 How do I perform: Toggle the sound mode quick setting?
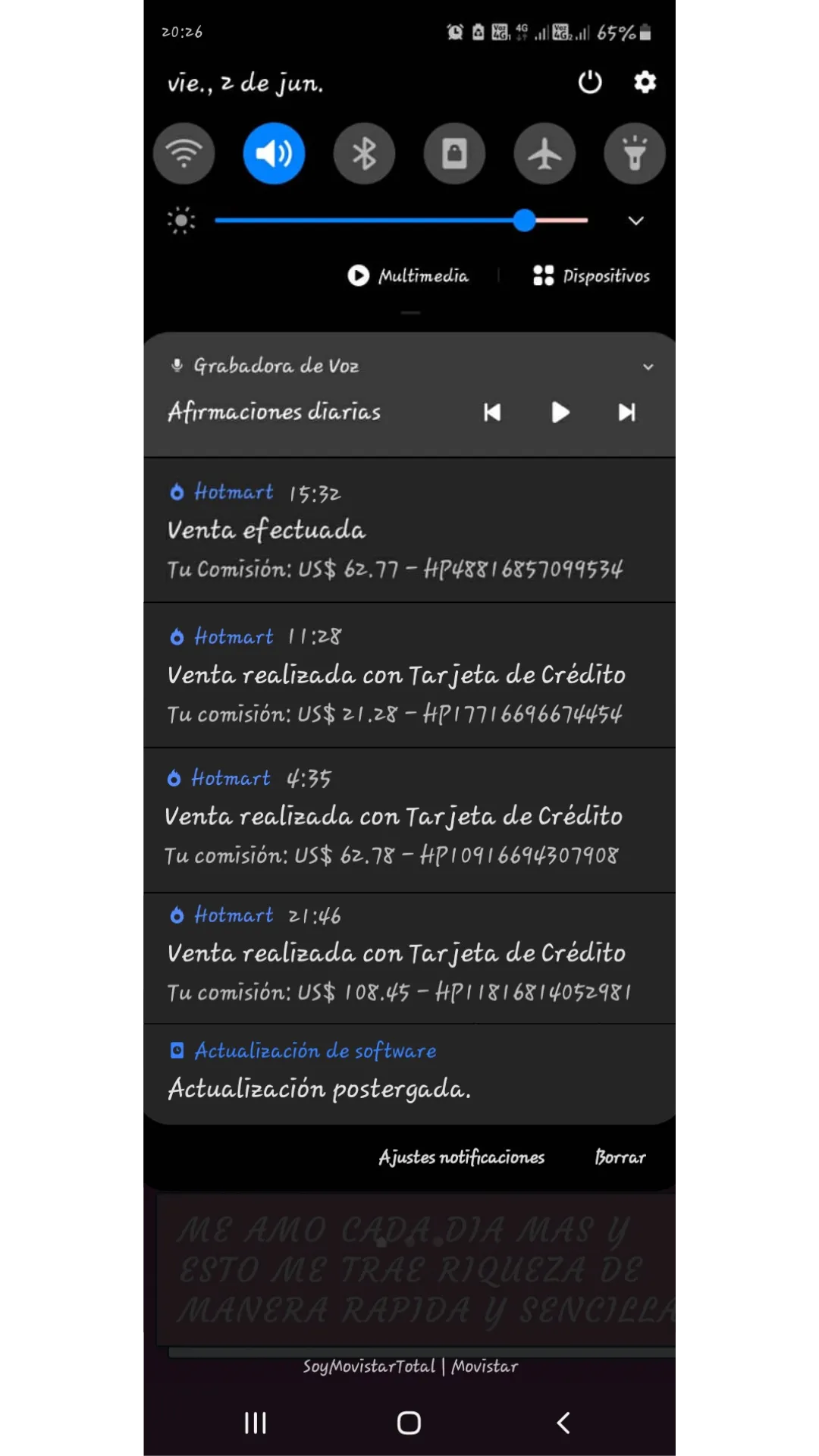274,154
